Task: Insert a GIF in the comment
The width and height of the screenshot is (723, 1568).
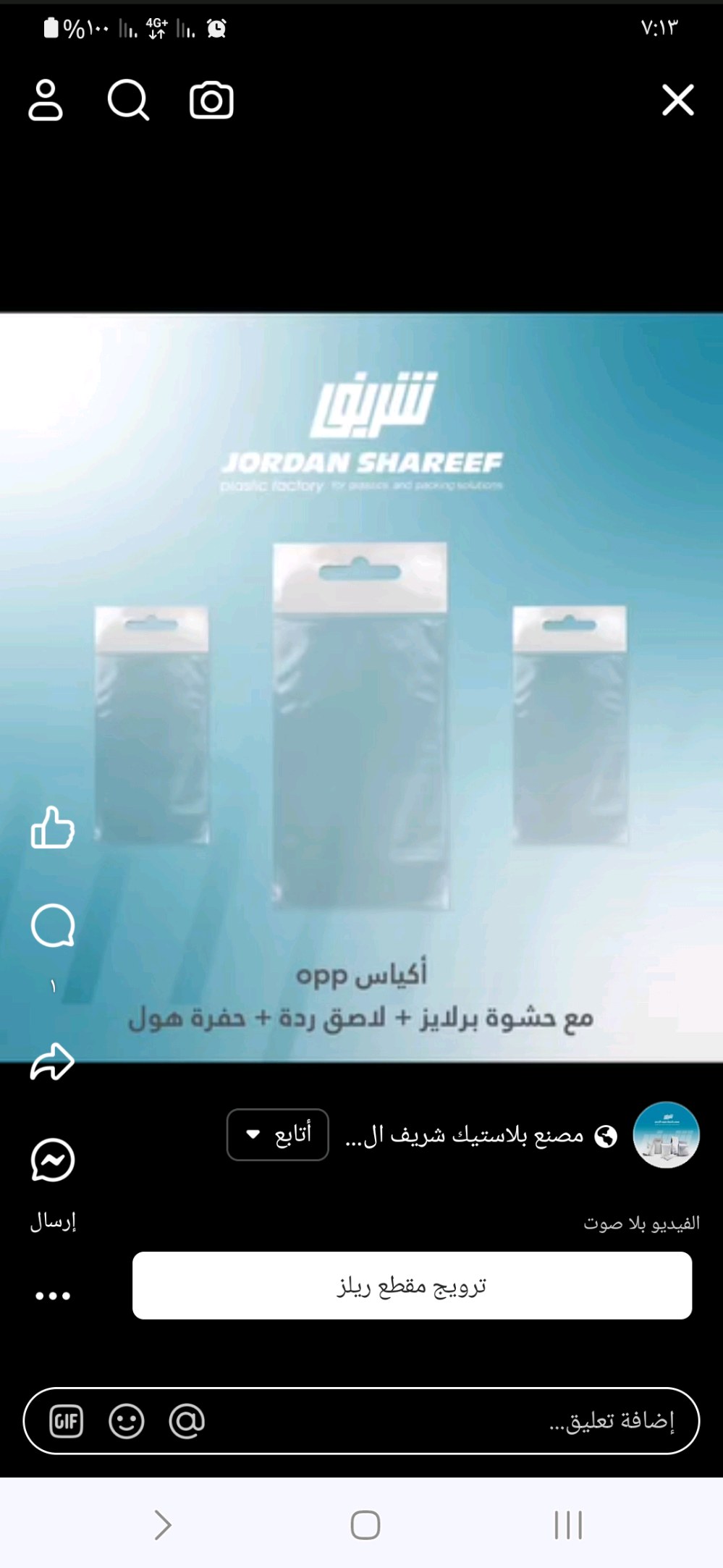Action: [66, 1422]
